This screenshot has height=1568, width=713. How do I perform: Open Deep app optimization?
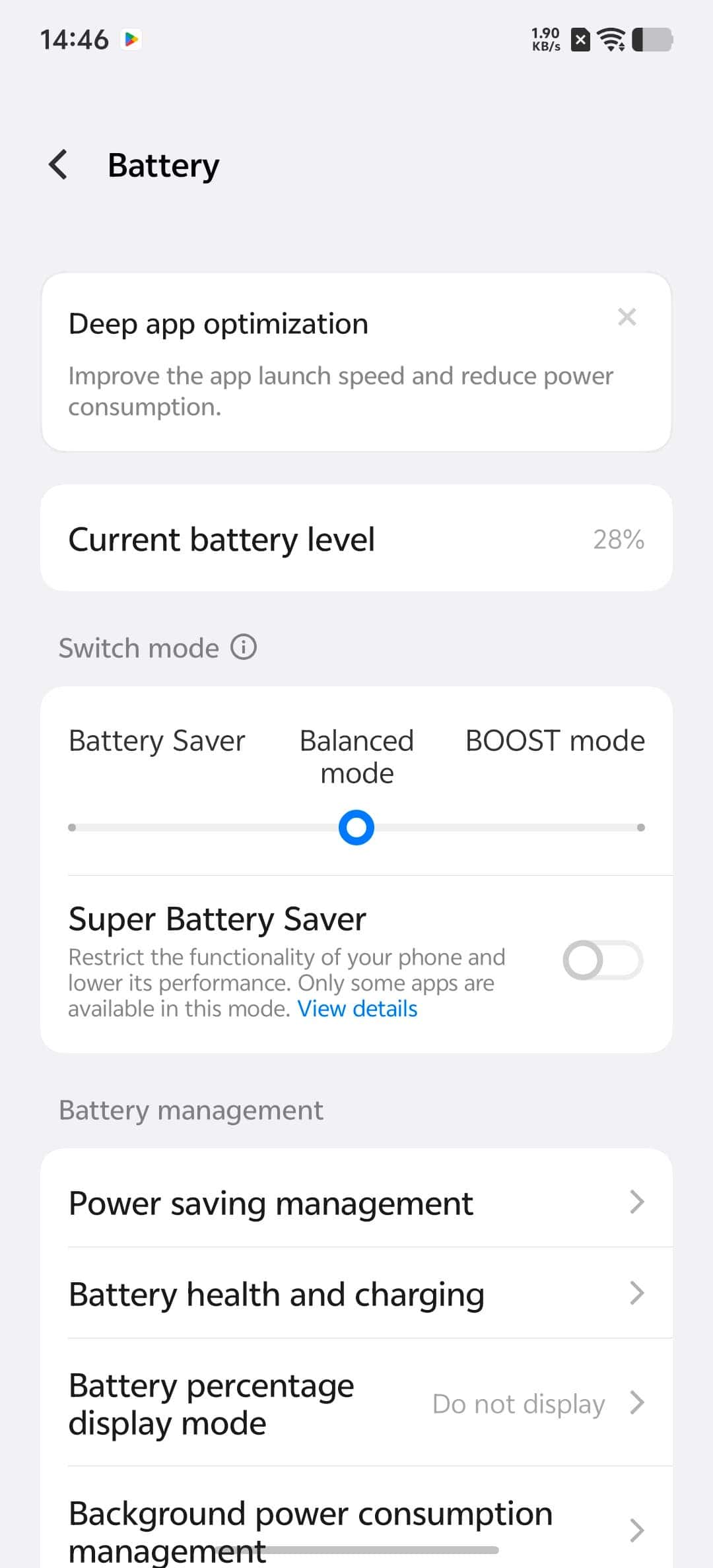356,362
